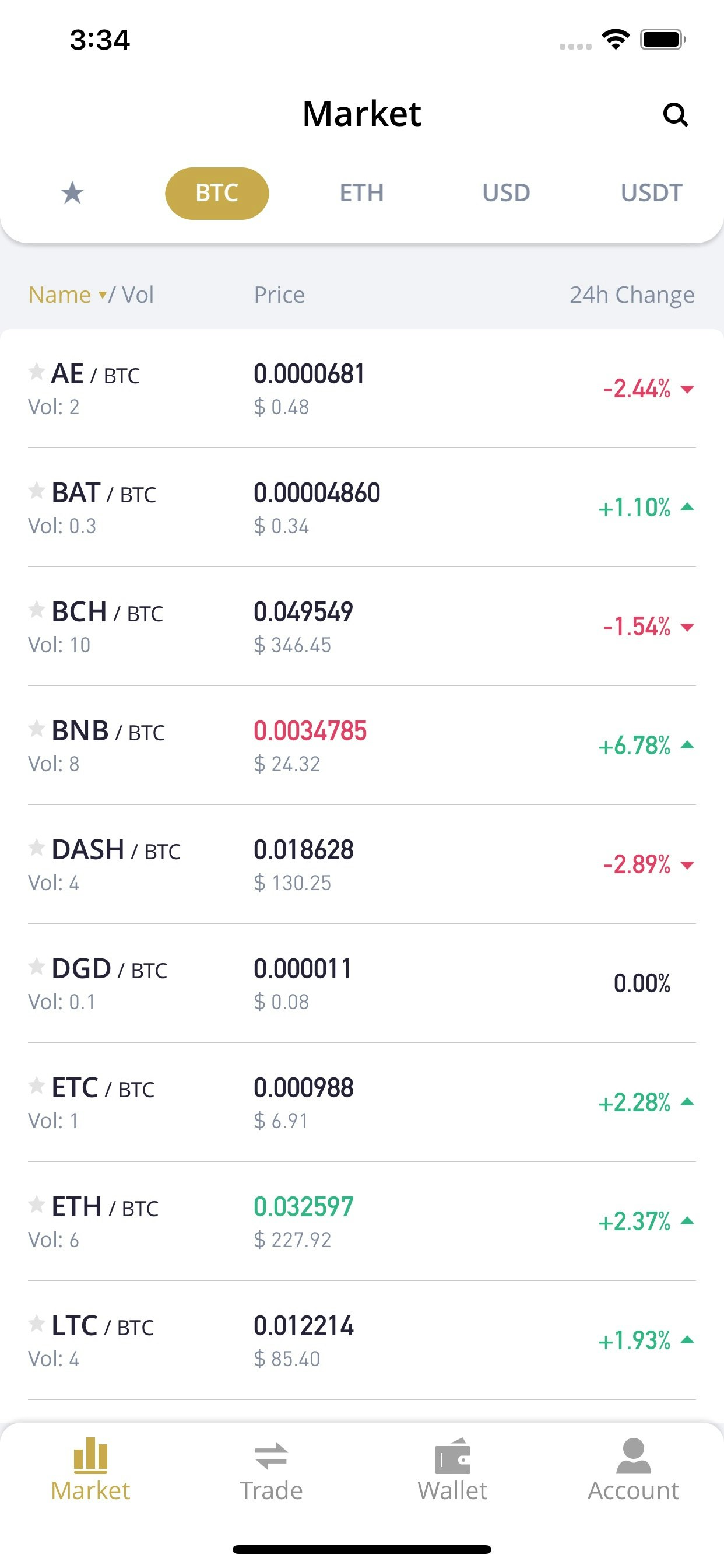Select the favorites star filter
This screenshot has height=1568, width=724.
[72, 193]
